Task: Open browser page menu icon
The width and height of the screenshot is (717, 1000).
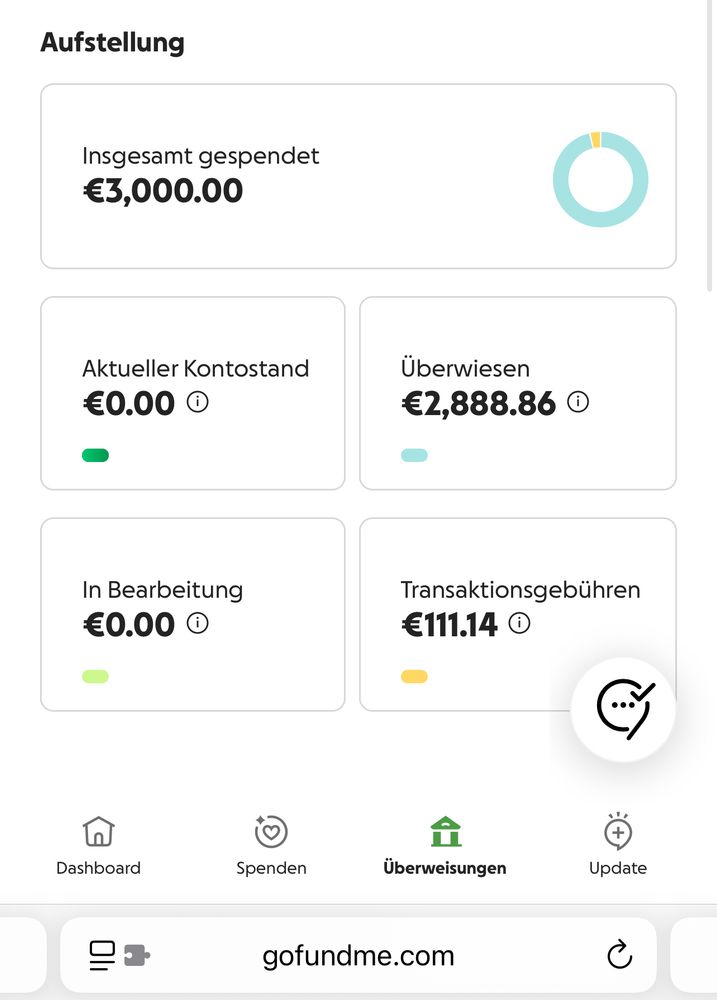Action: pos(103,955)
